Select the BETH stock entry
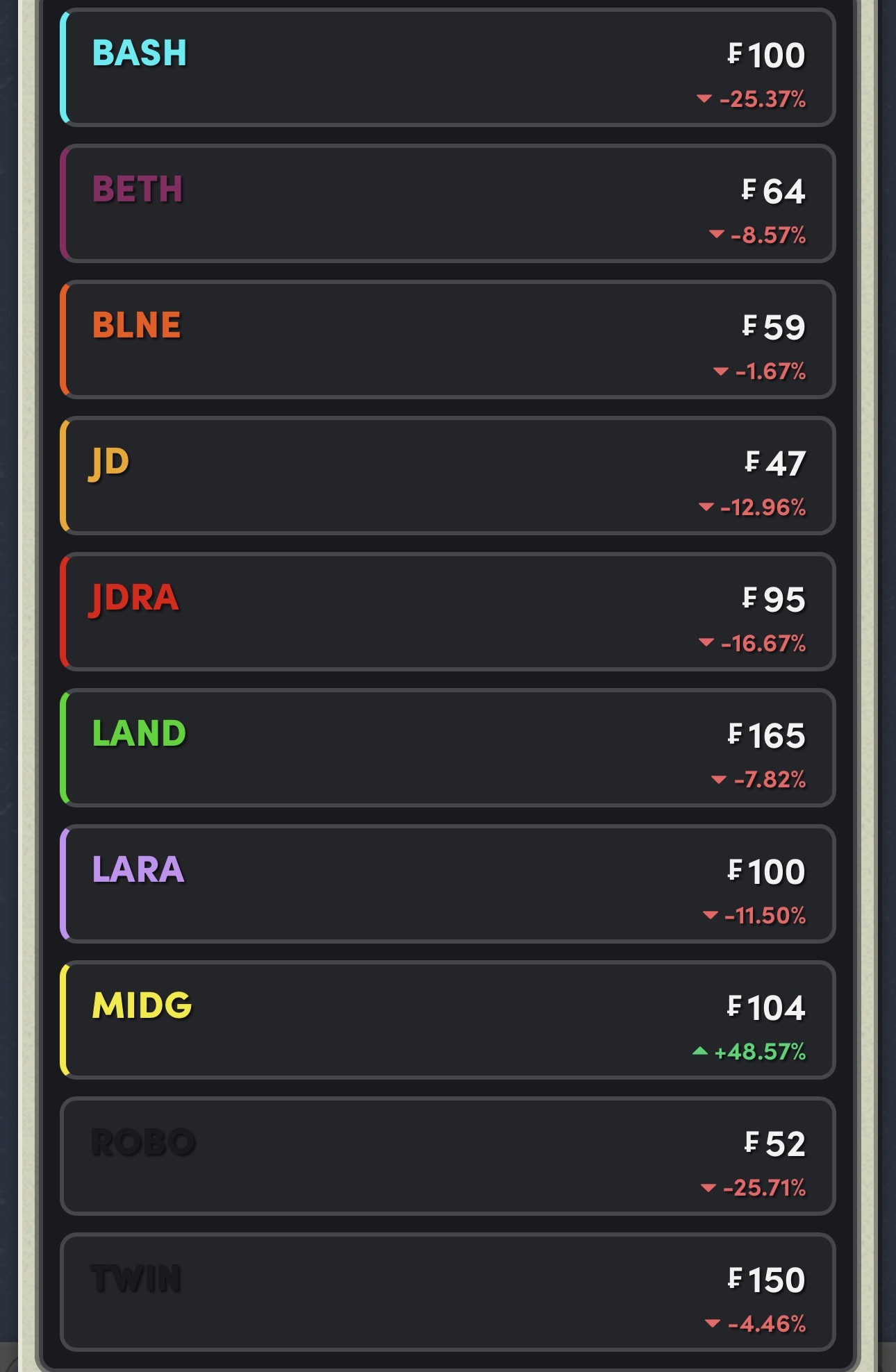The image size is (896, 1372). pos(447,204)
